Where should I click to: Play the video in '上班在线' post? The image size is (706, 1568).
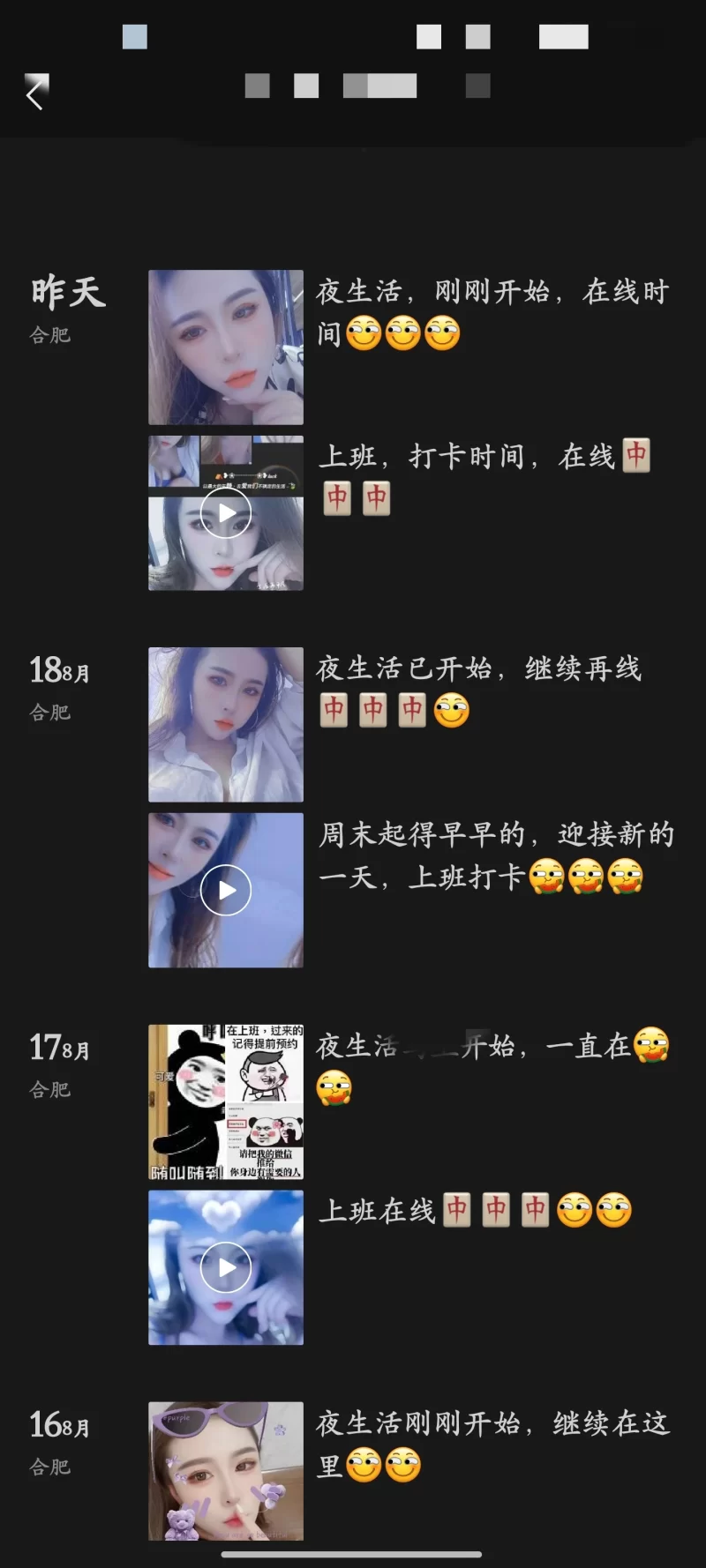[x=226, y=1267]
